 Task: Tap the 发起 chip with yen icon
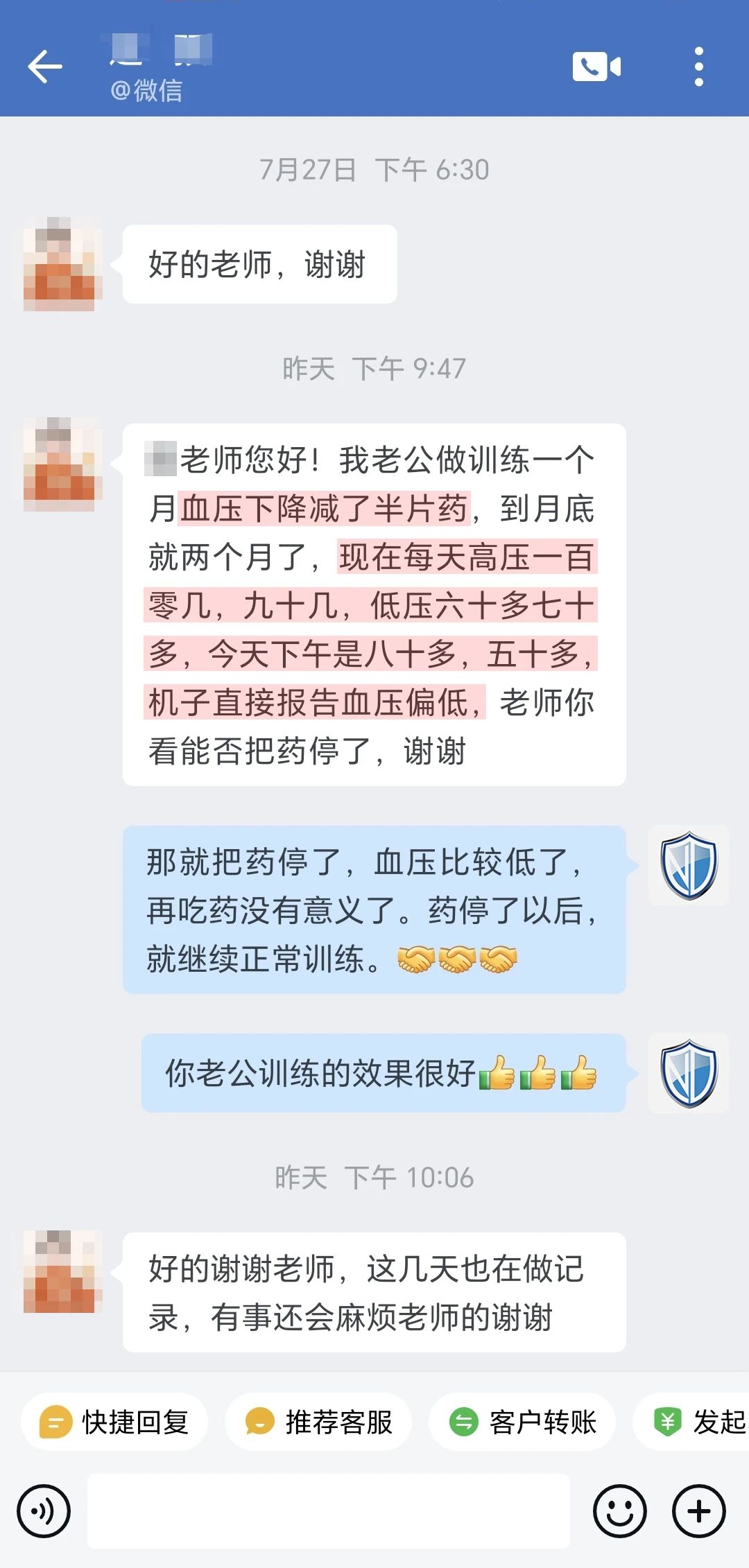[697, 1422]
